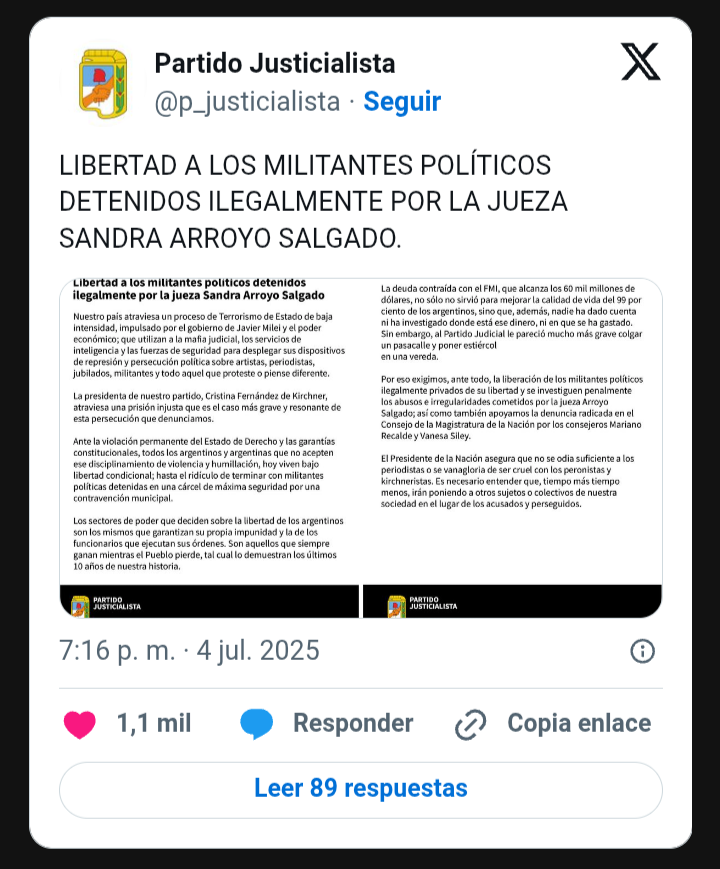Open the 7:16 p. m. timestamp link
Screen dimensions: 720x869
pyautogui.click(x=189, y=651)
